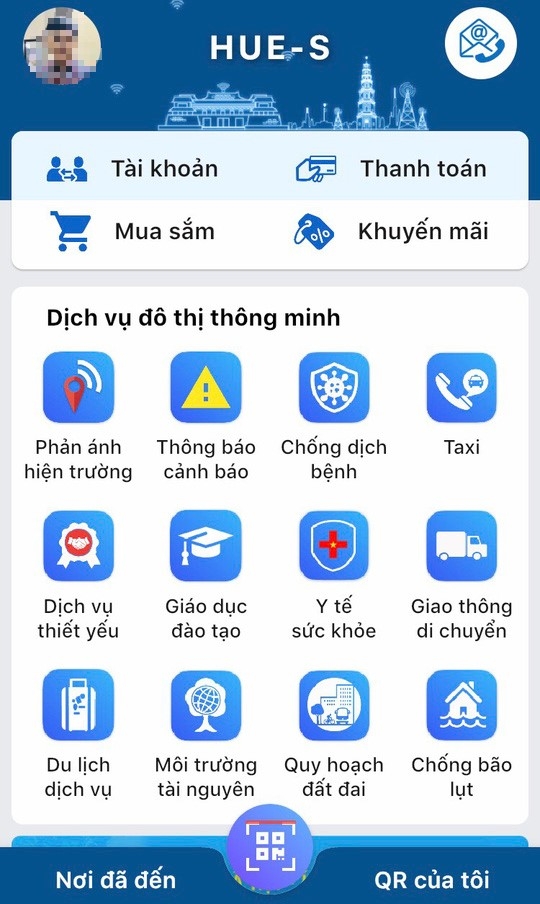Open Mua sắm

pyautogui.click(x=133, y=231)
